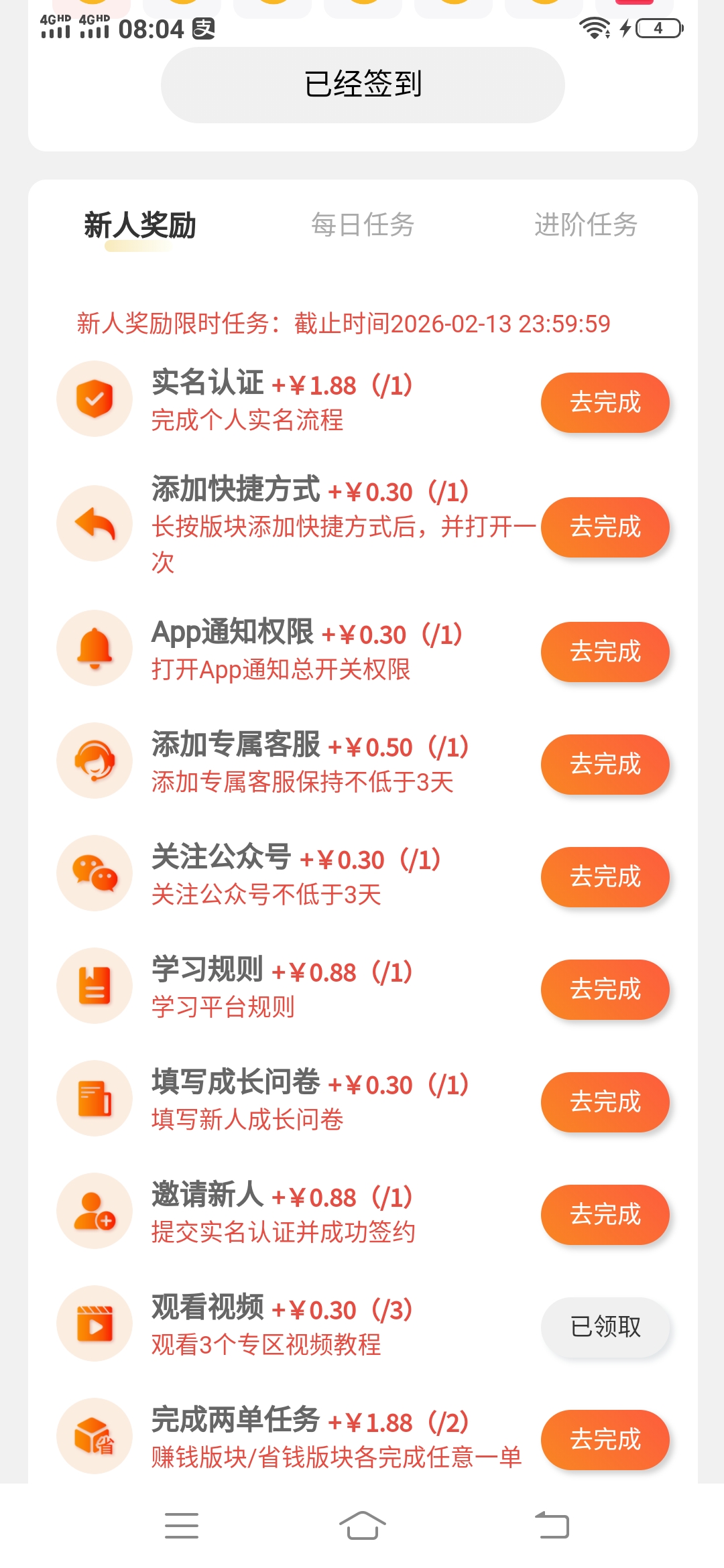Click 去完成 for 实名认证 task
The height and width of the screenshot is (1568, 724).
coord(604,402)
